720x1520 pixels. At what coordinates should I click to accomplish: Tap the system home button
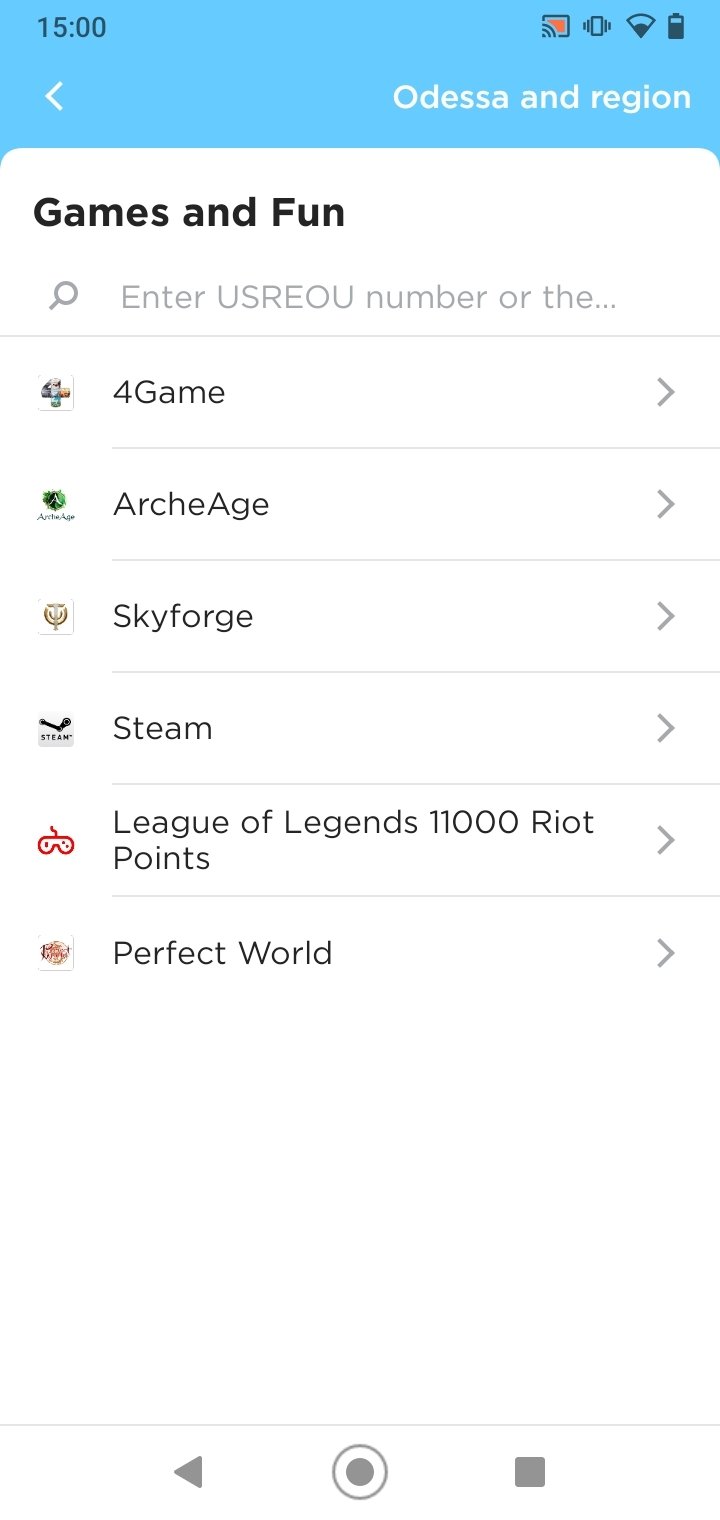coord(360,1472)
